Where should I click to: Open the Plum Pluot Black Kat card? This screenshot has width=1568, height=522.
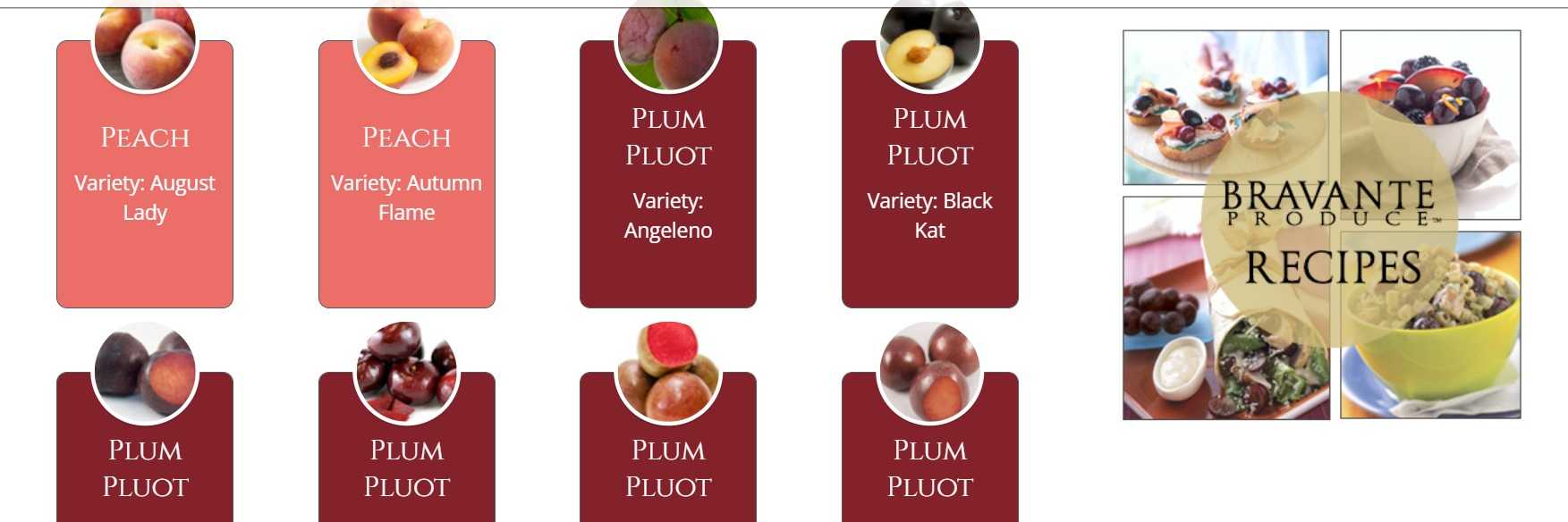click(x=929, y=179)
